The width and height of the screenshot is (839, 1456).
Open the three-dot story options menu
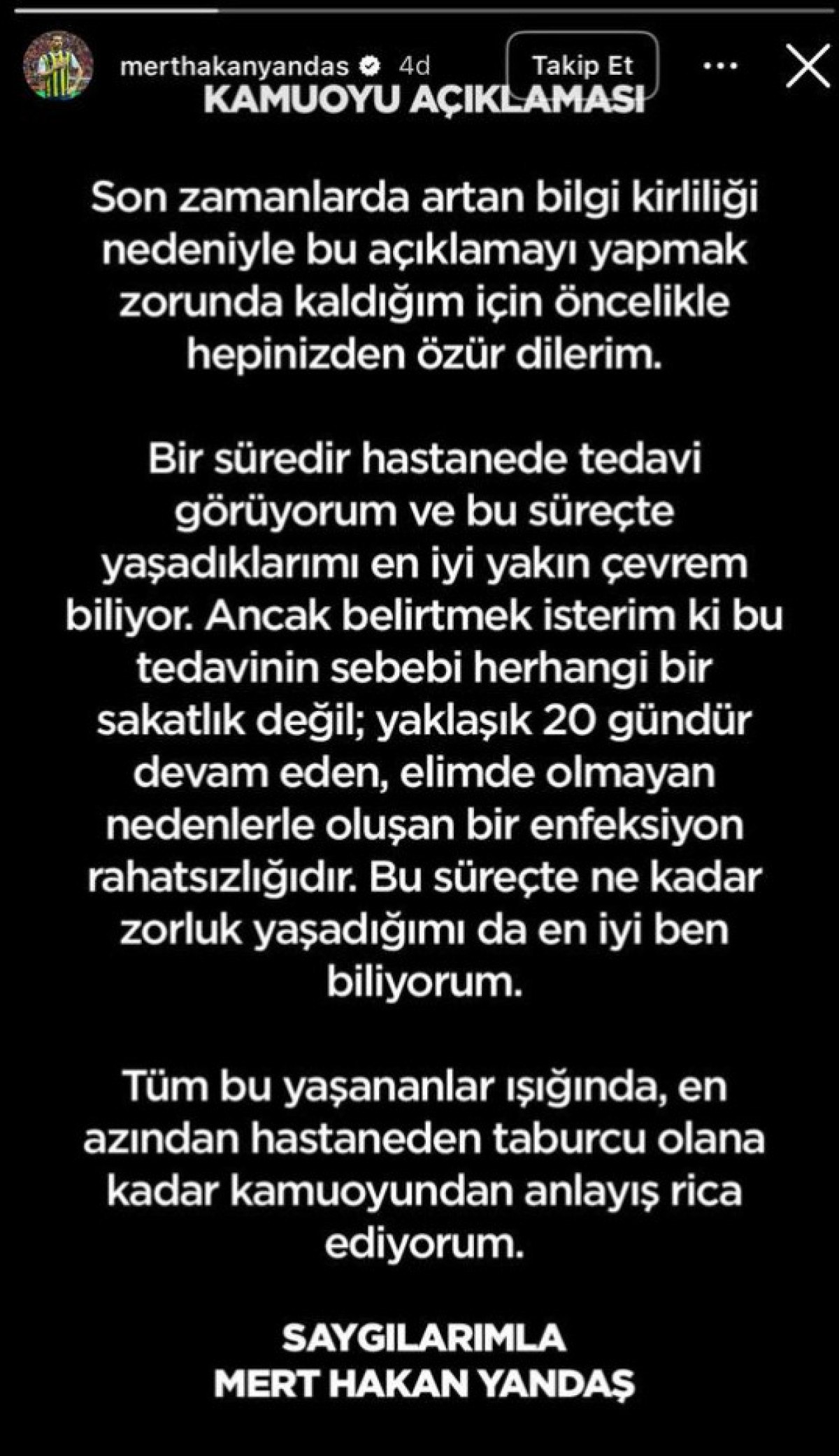coord(720,66)
